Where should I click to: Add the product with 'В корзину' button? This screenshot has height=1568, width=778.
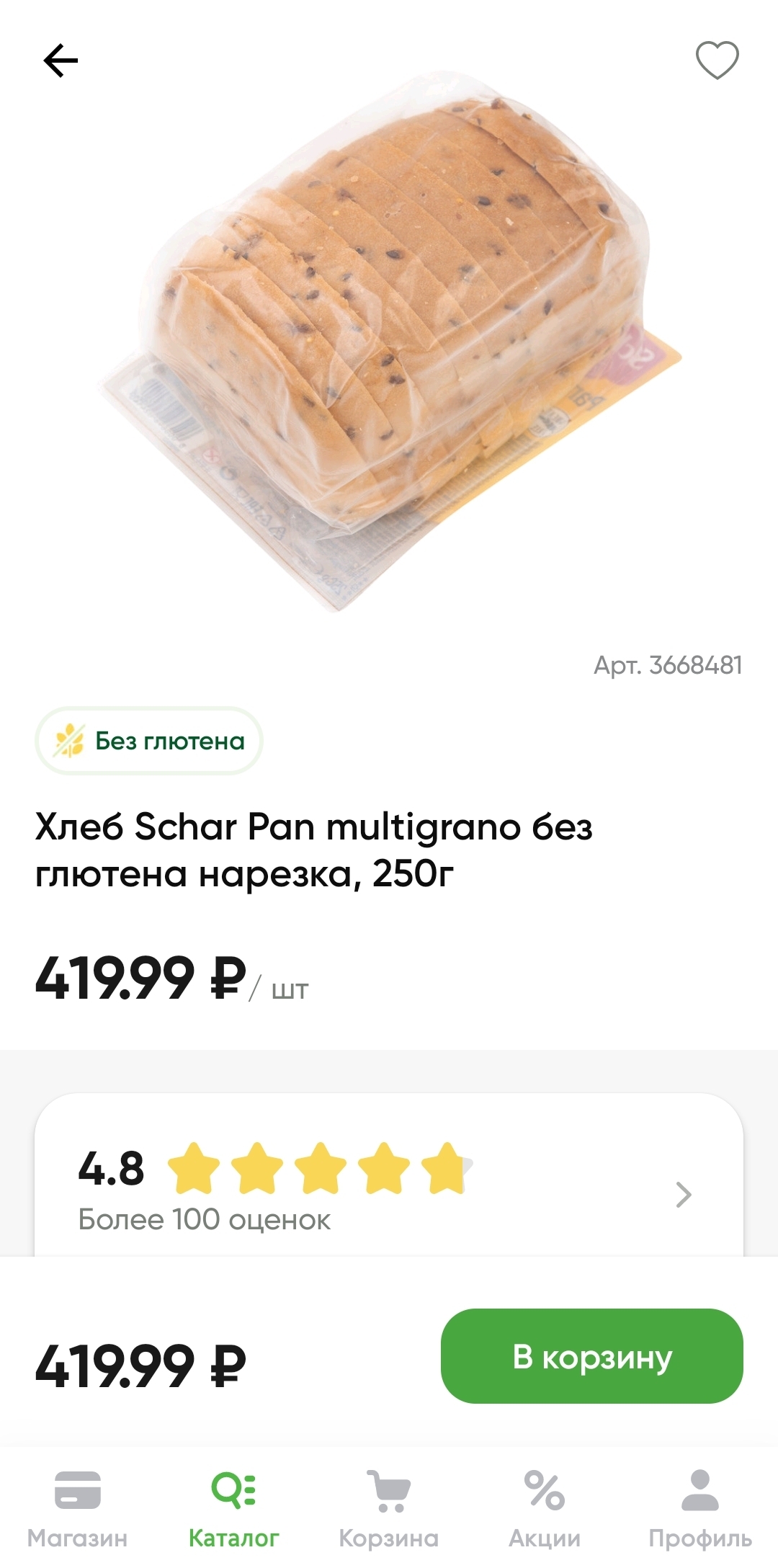[x=591, y=1356]
